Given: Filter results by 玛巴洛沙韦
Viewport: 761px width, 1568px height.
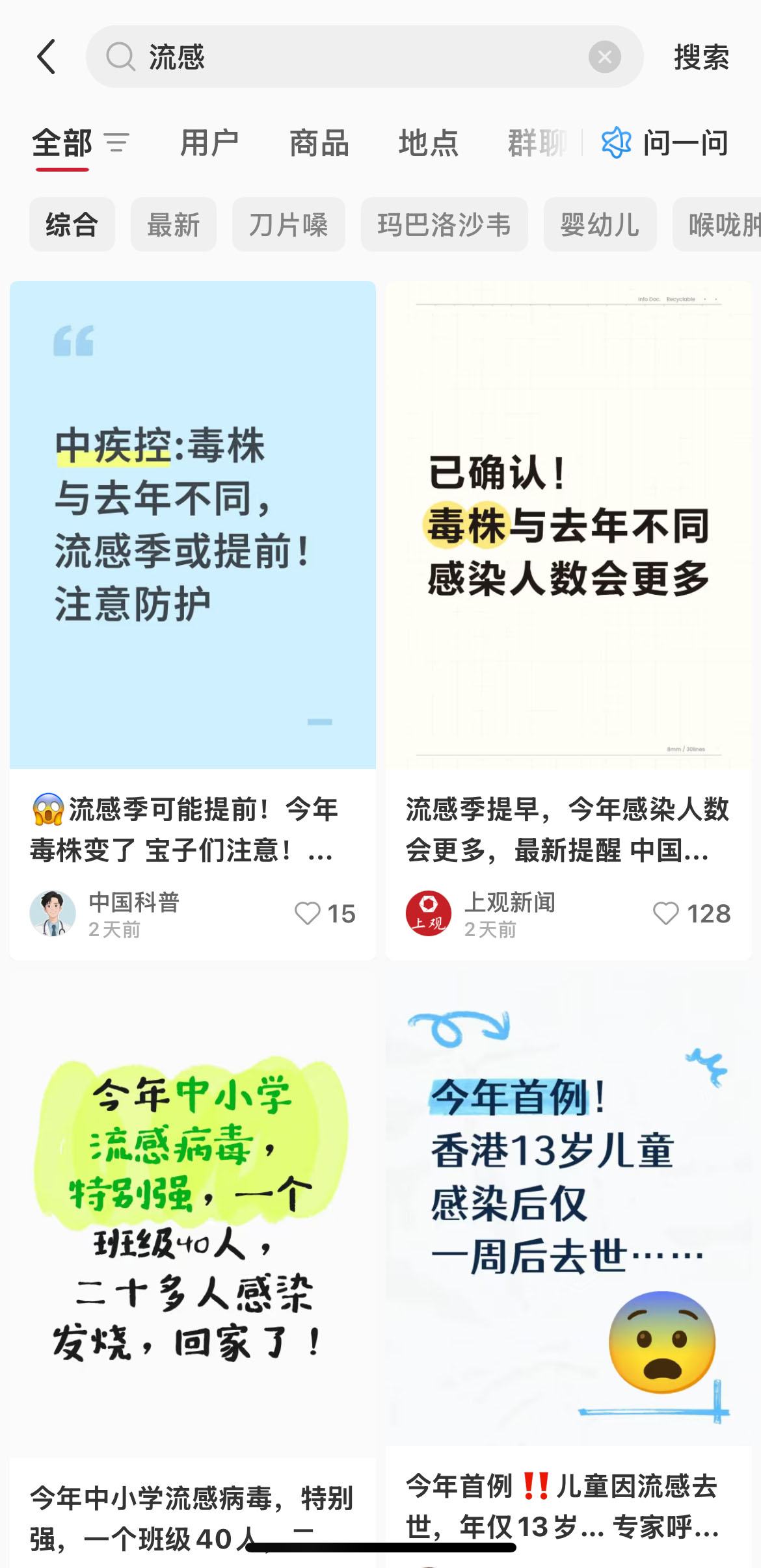Looking at the screenshot, I should point(444,225).
